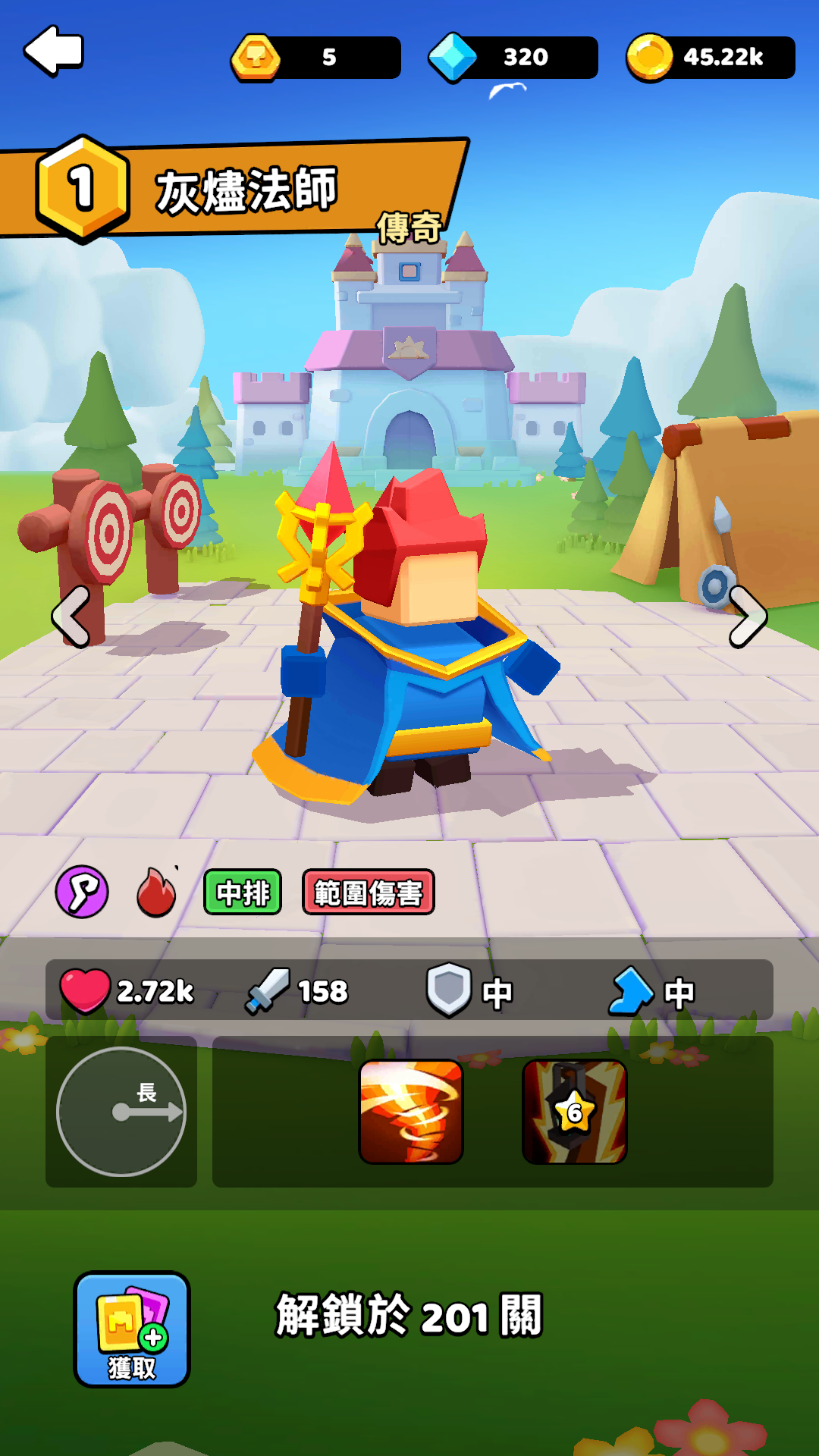The width and height of the screenshot is (819, 1456).
Task: Open the star 6 locked skill
Action: [574, 1112]
